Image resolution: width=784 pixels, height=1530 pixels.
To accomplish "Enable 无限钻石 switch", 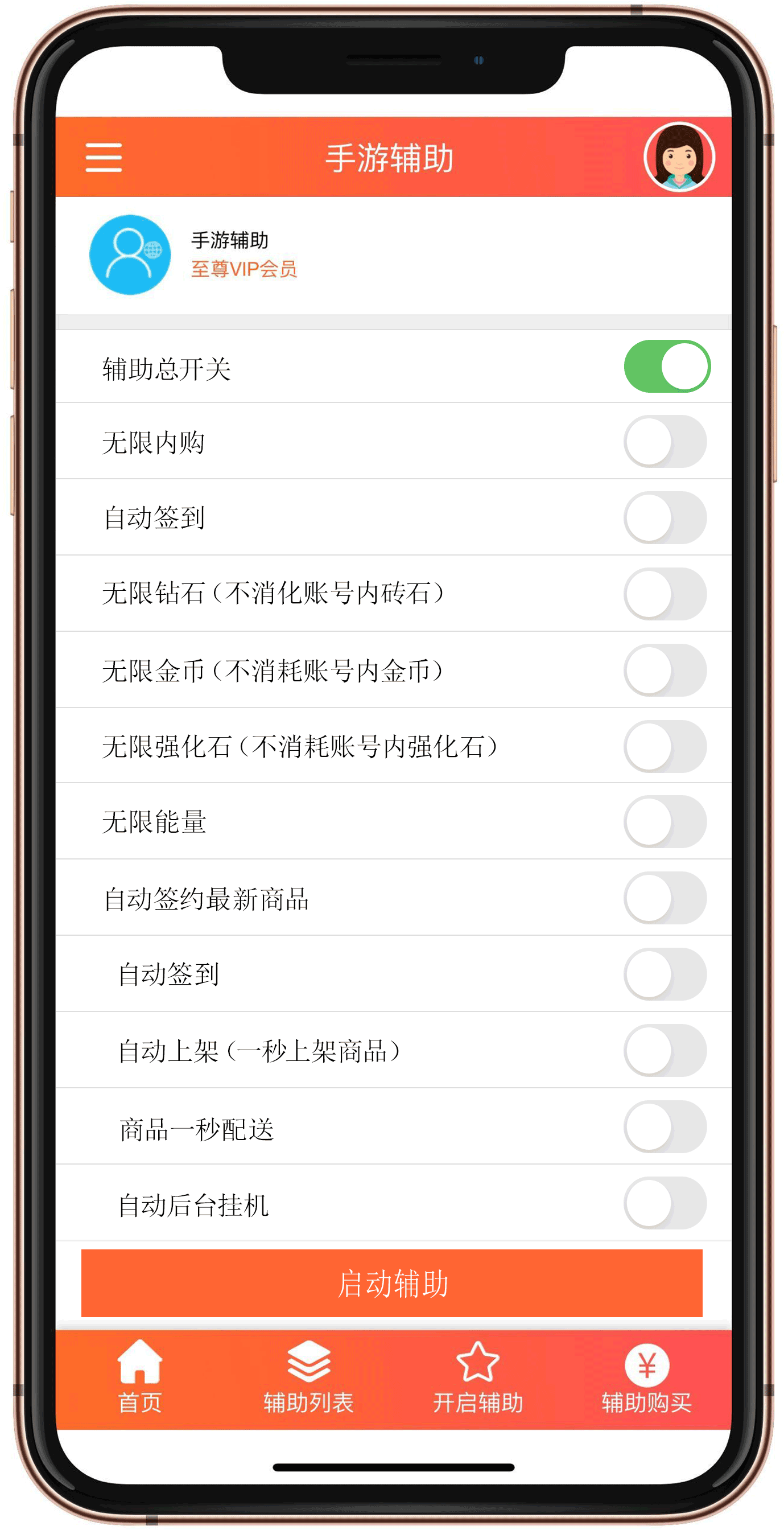I will coord(665,594).
